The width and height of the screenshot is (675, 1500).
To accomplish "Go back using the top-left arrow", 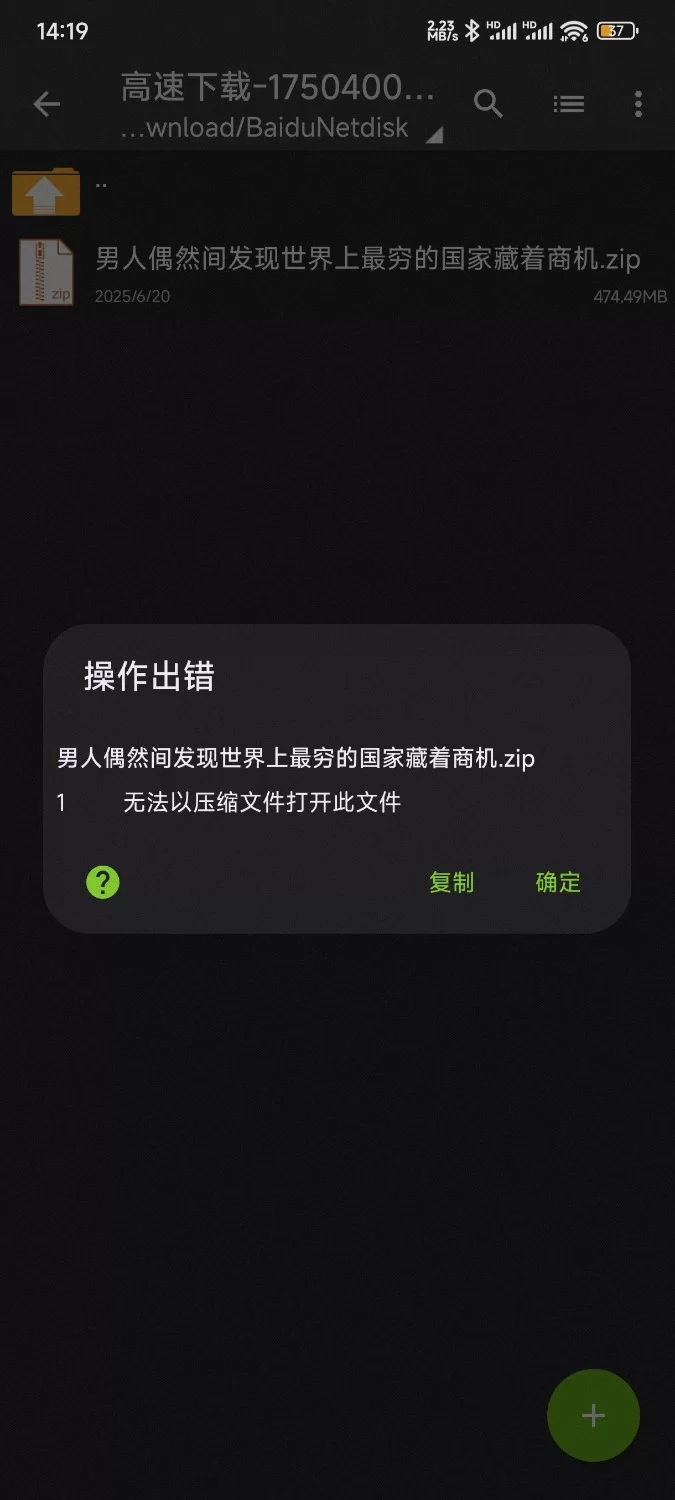I will click(x=47, y=104).
